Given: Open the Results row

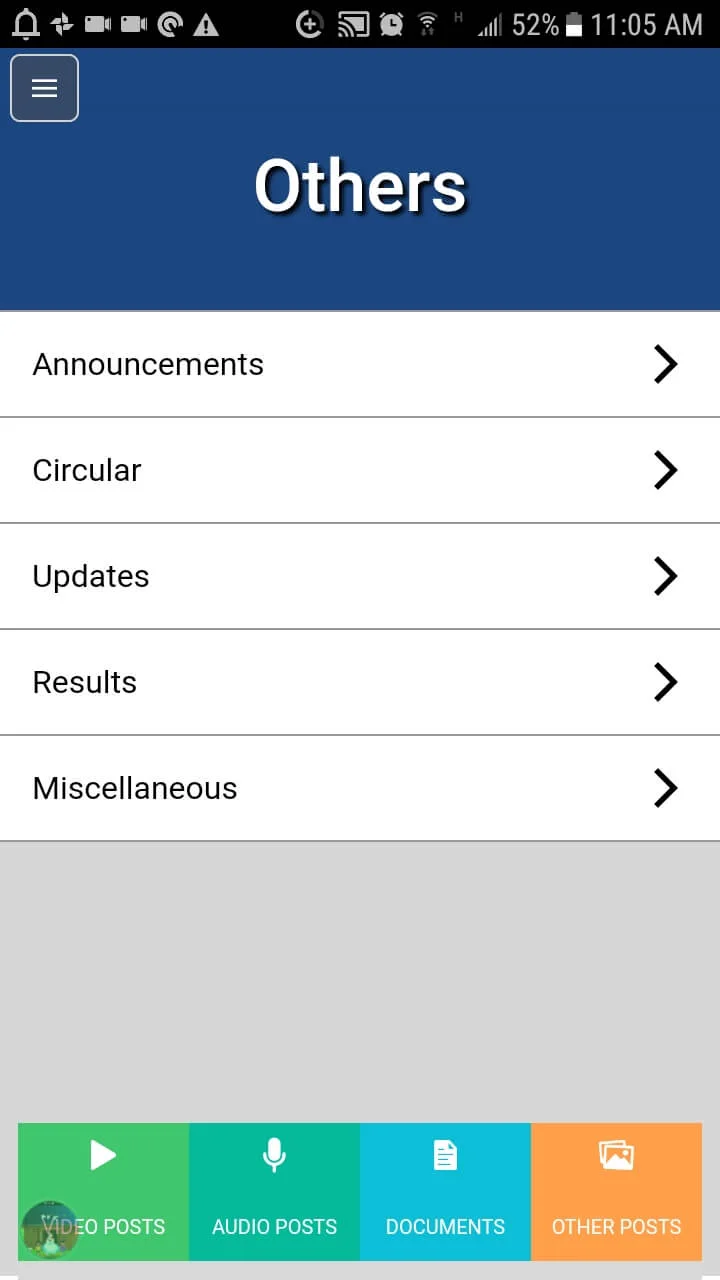Looking at the screenshot, I should (x=360, y=683).
